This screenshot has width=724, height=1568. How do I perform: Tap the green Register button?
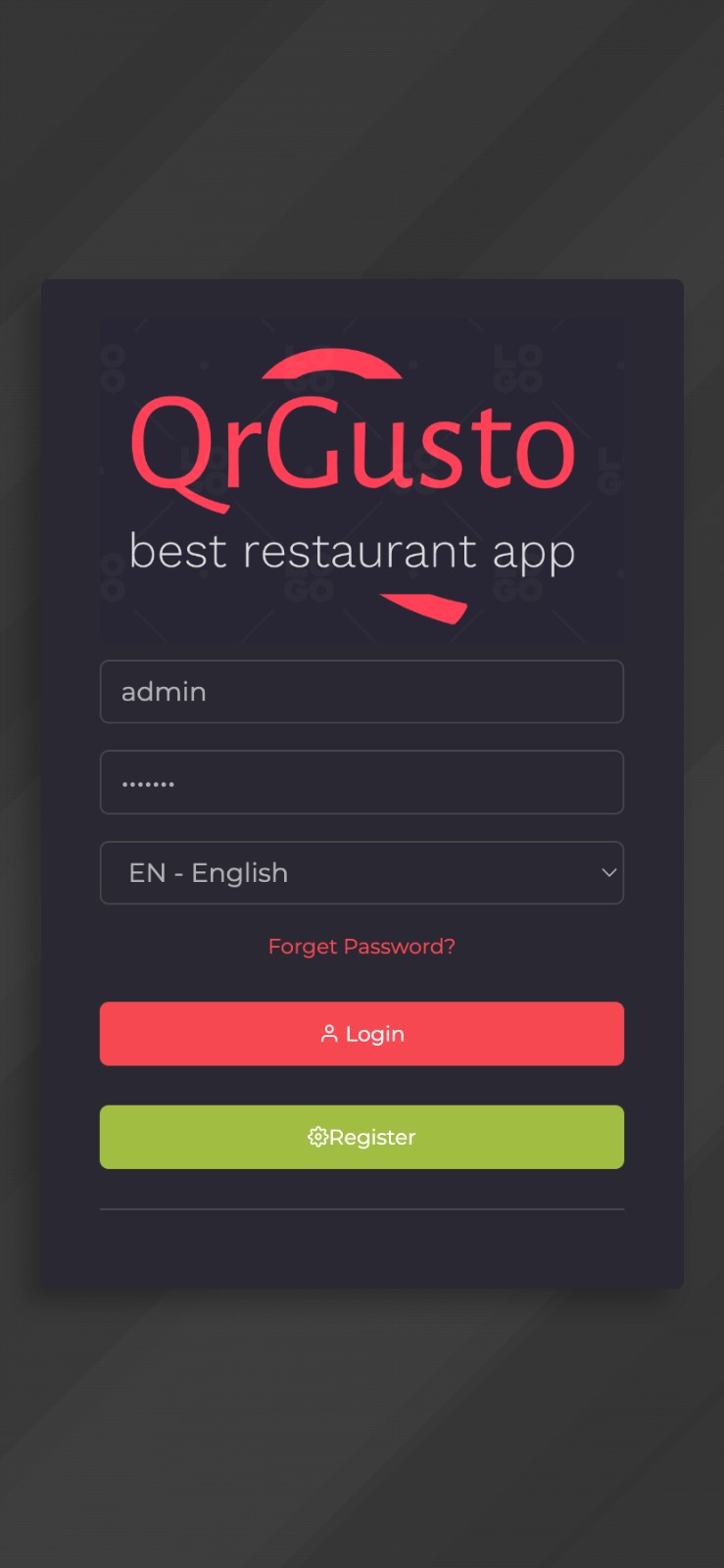(362, 1137)
